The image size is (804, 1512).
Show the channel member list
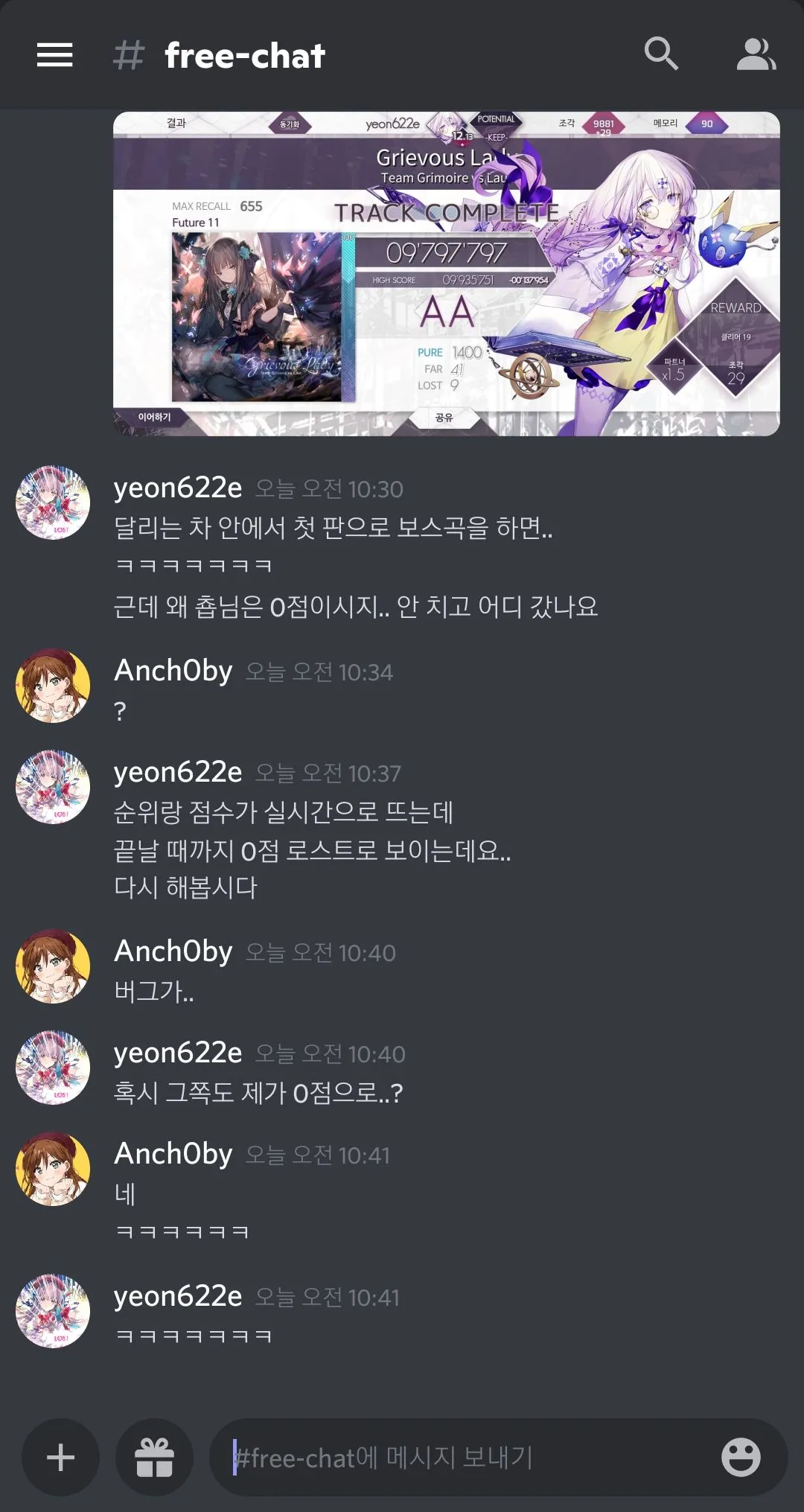756,54
